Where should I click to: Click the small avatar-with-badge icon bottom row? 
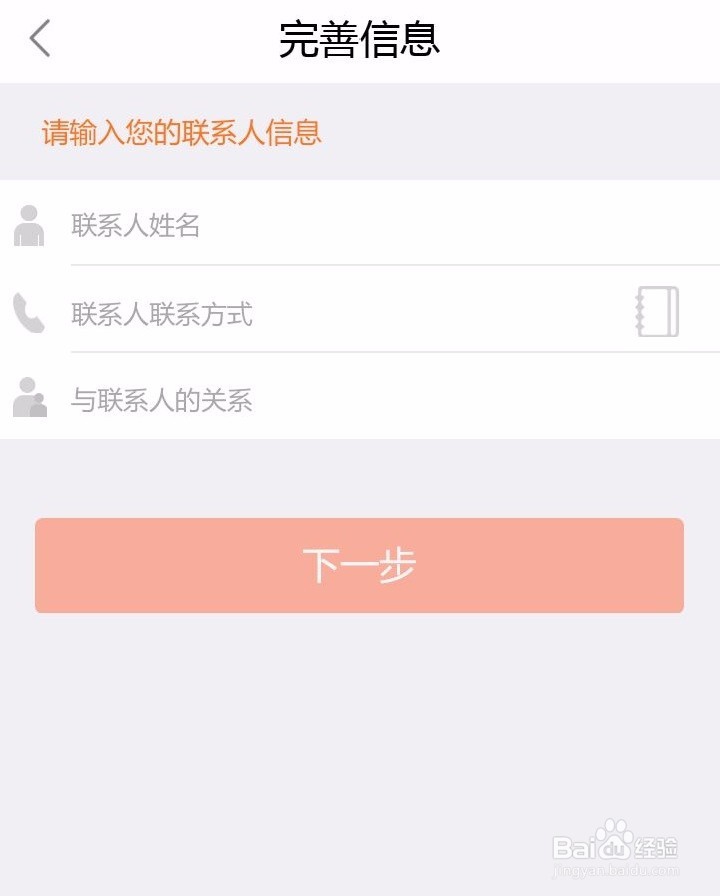tap(29, 399)
